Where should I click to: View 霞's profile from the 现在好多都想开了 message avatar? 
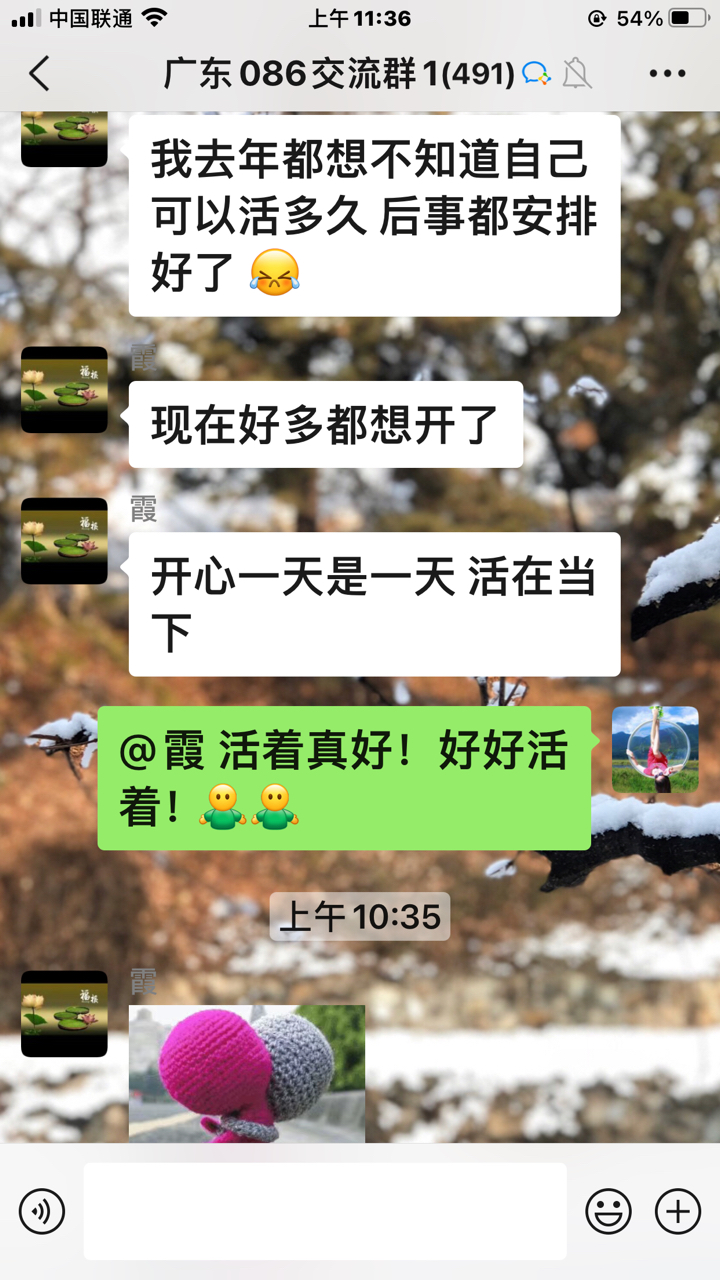tap(64, 390)
